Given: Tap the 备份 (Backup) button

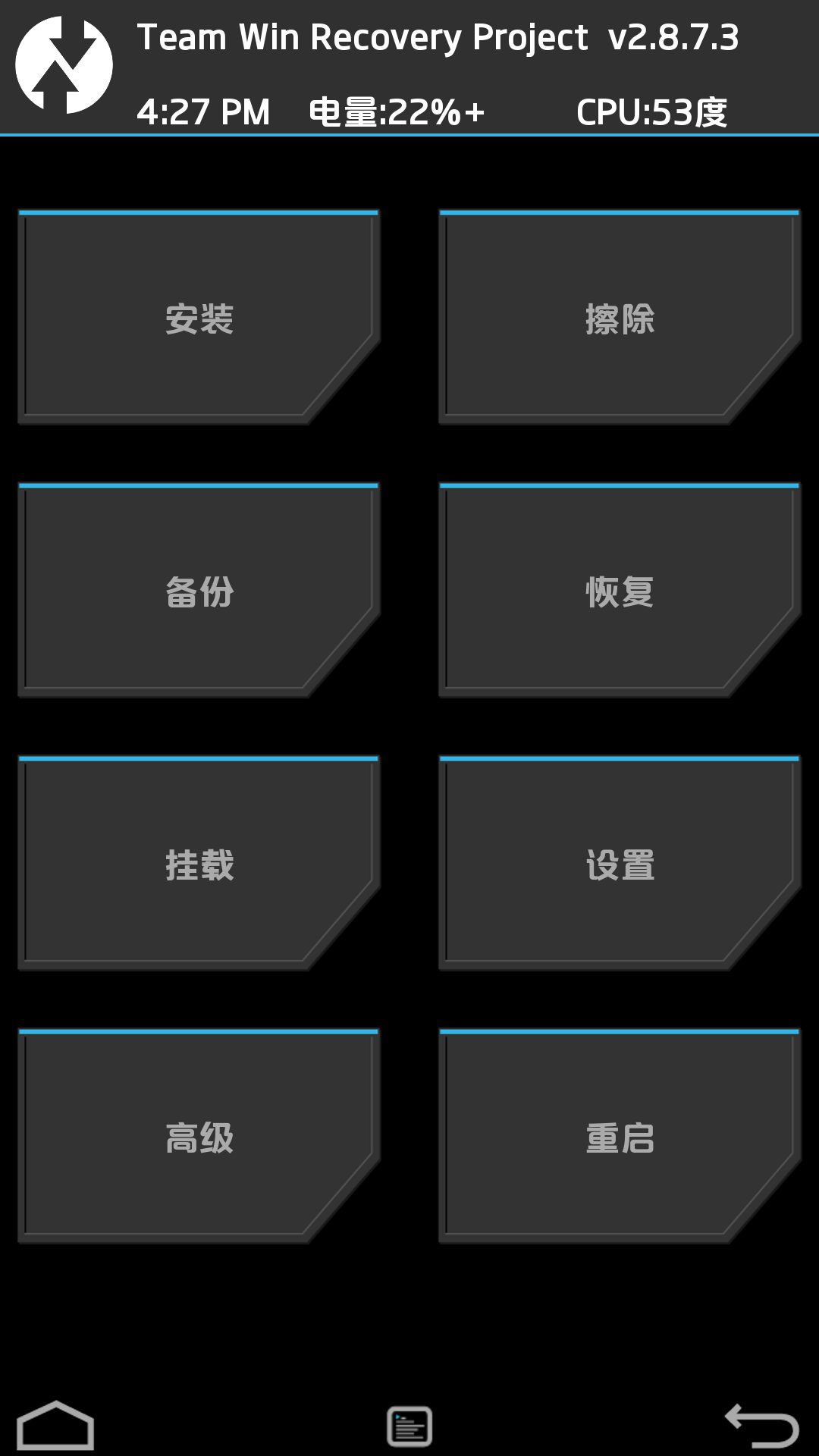Looking at the screenshot, I should click(x=199, y=591).
